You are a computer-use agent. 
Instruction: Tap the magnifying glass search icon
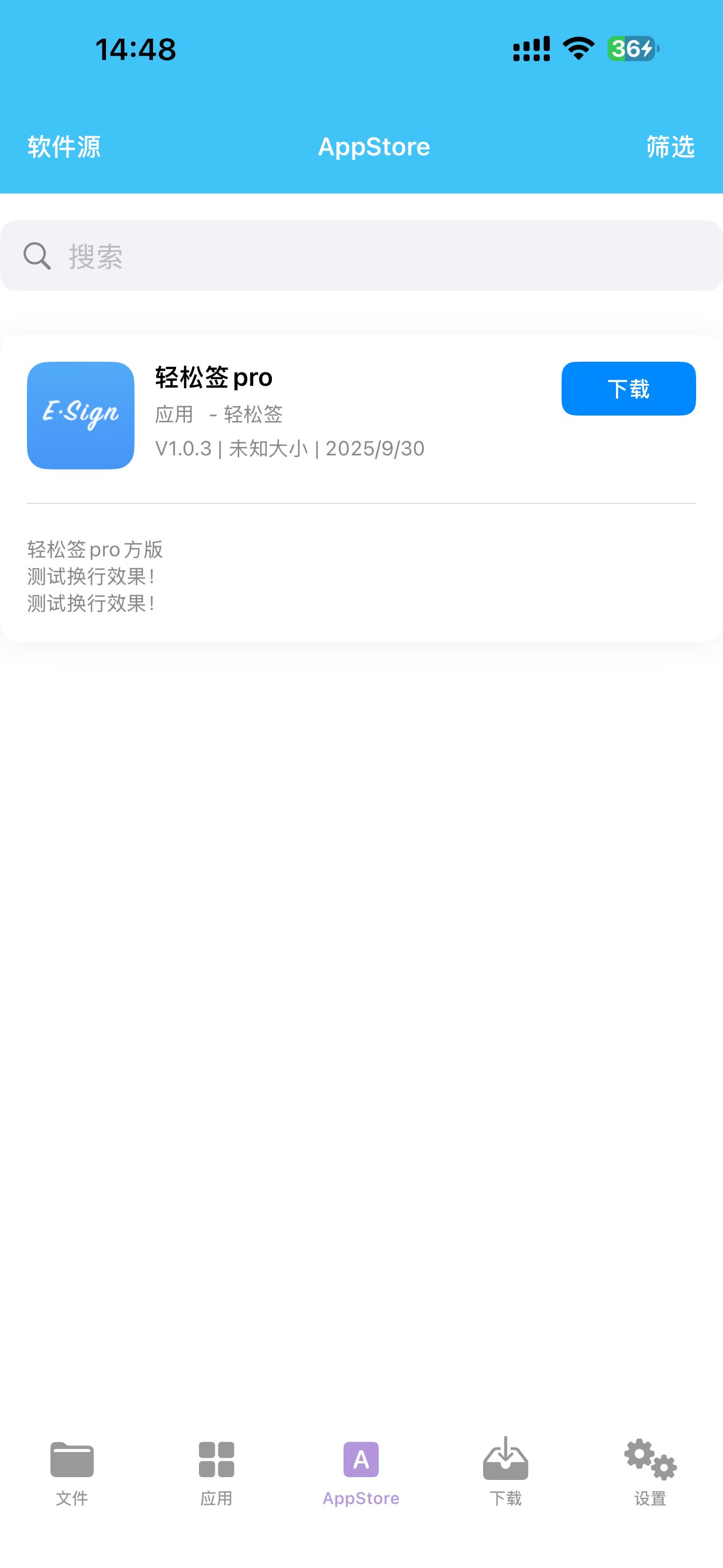tap(36, 257)
